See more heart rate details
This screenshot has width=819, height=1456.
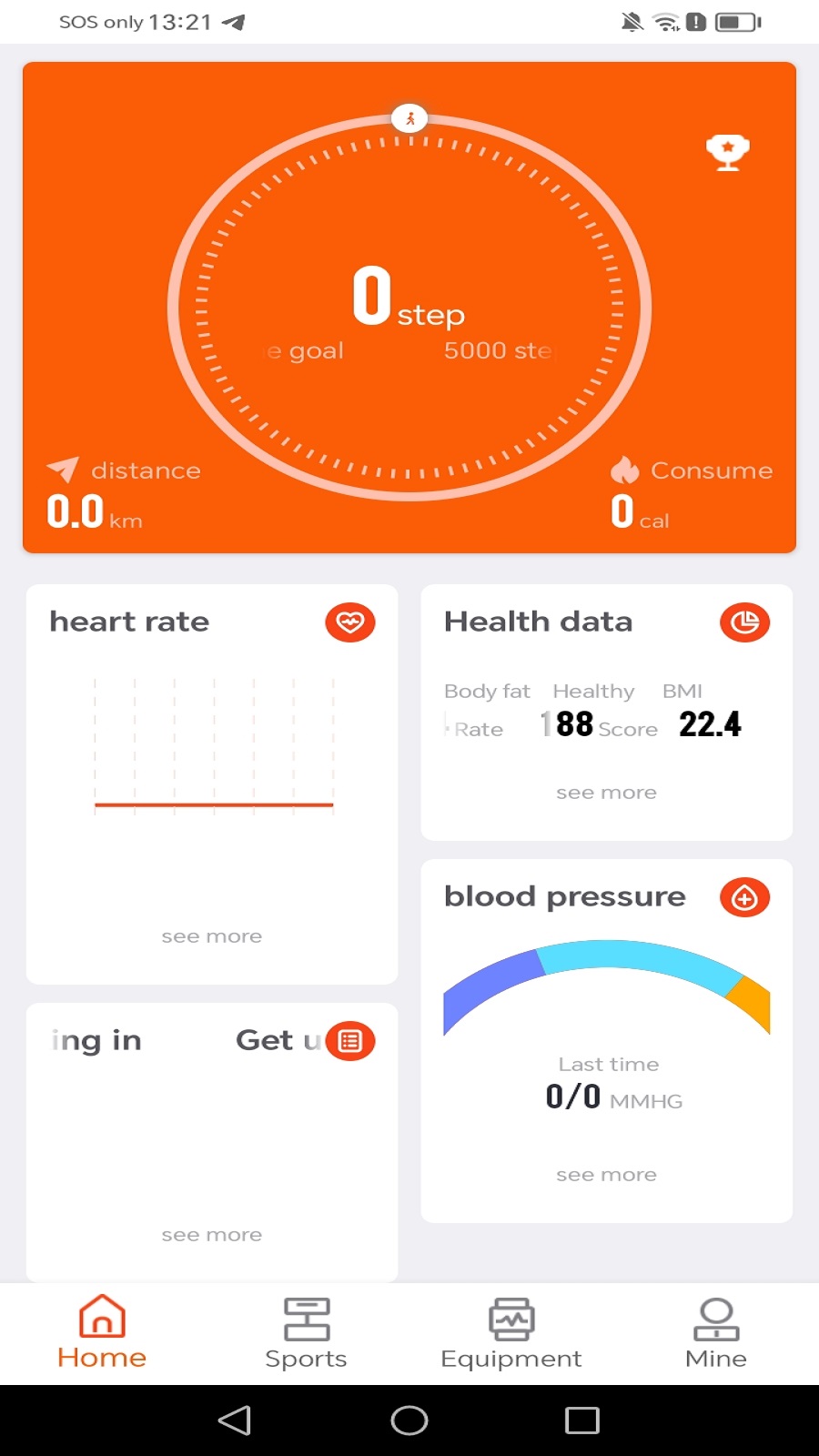pos(212,936)
